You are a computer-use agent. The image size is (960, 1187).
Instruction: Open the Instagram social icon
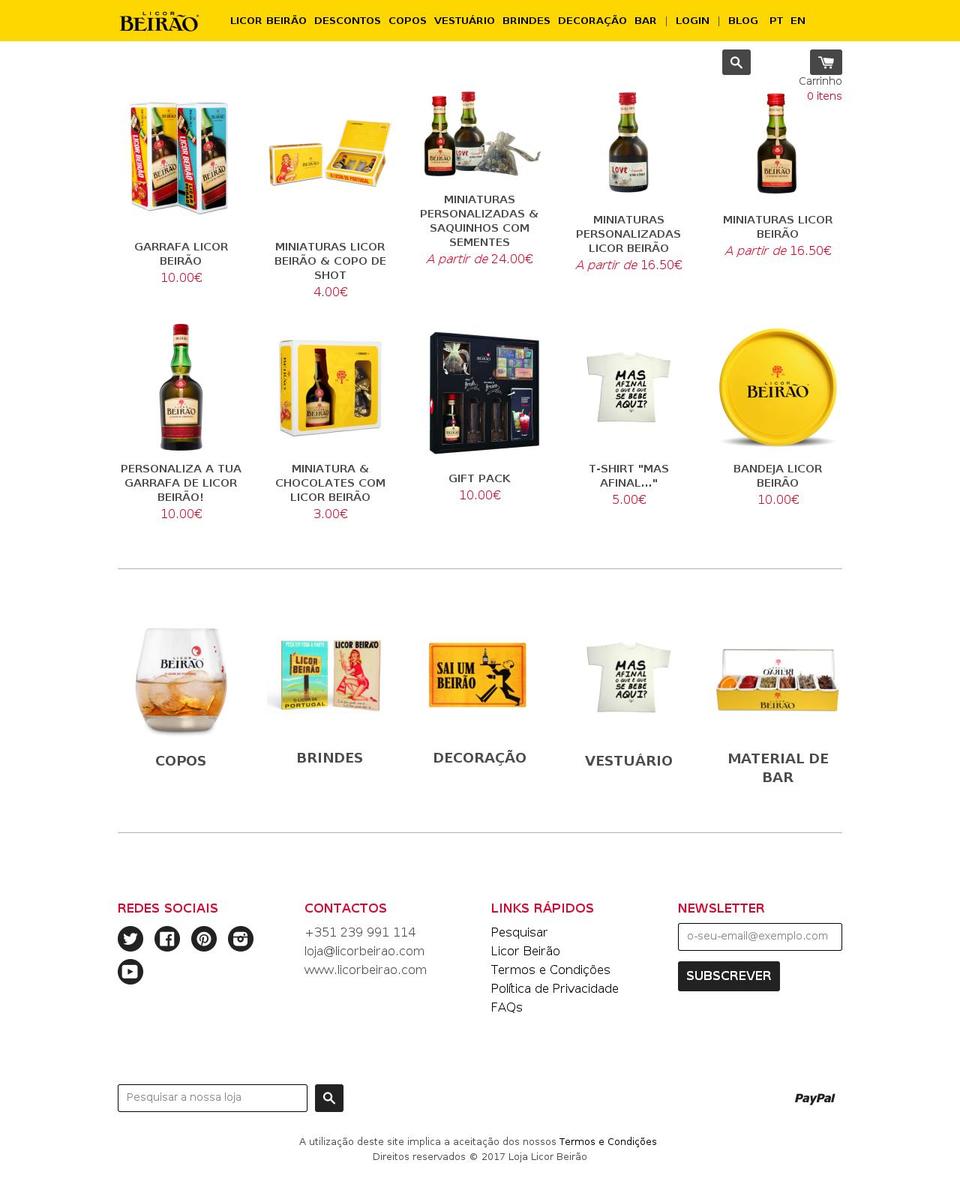pos(240,938)
